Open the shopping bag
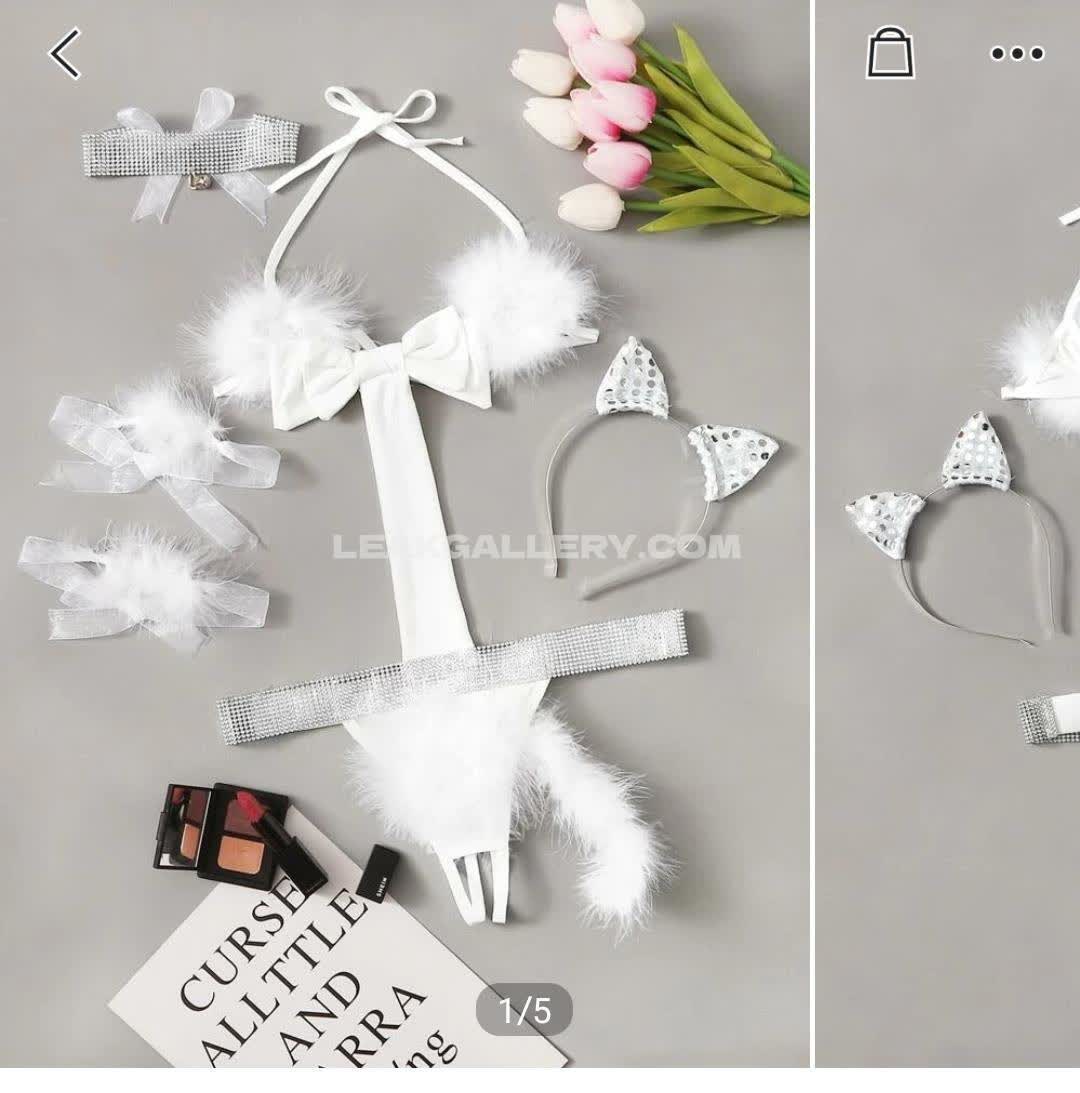 tap(889, 53)
